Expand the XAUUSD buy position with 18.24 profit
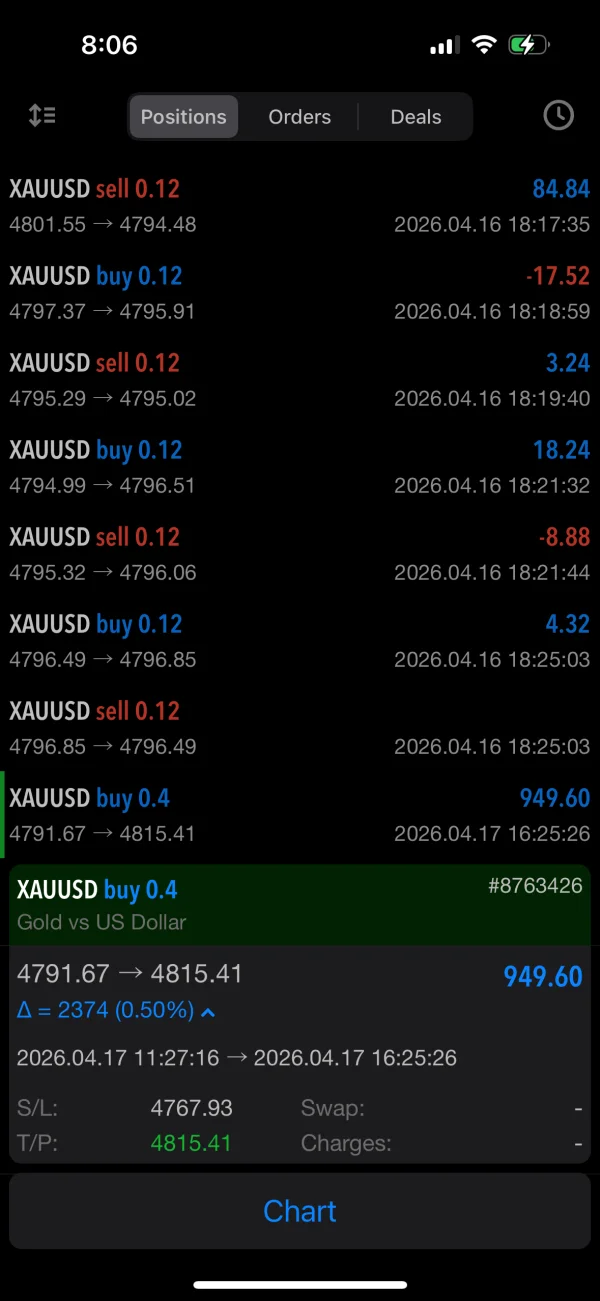 click(x=300, y=467)
